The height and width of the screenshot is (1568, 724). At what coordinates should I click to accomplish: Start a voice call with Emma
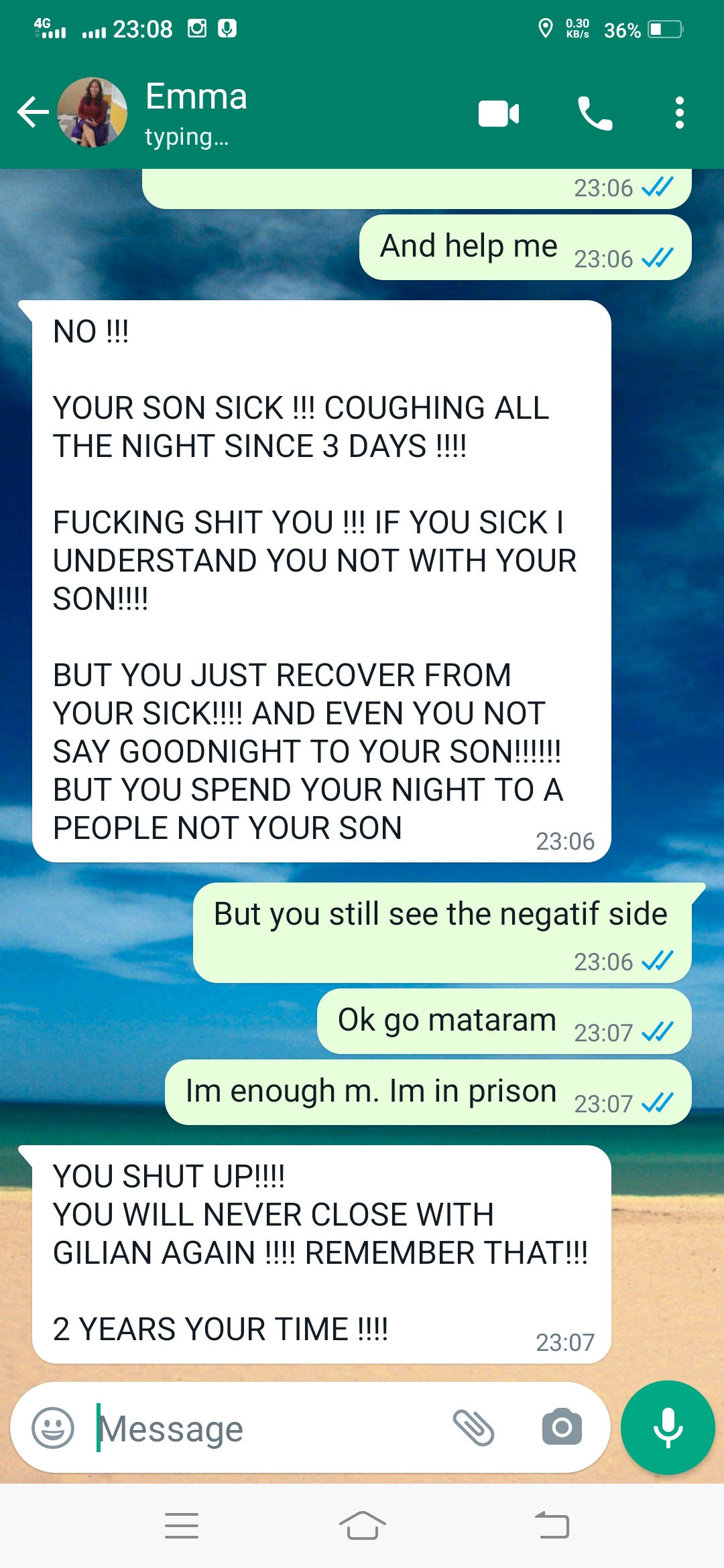[595, 113]
